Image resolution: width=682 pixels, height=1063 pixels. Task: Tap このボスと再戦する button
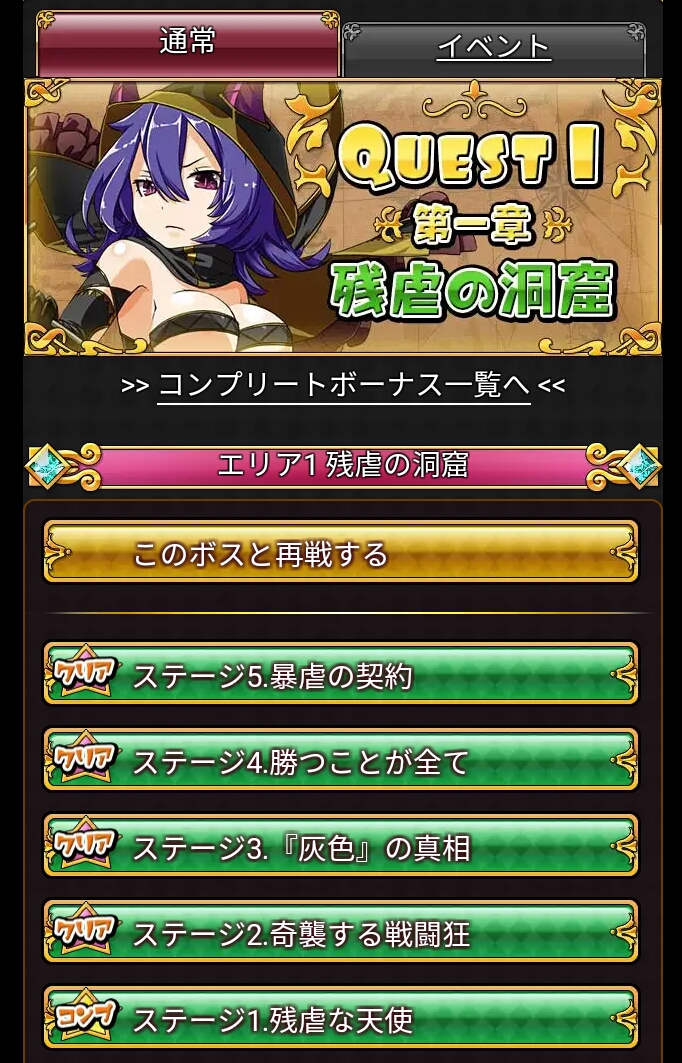[340, 552]
